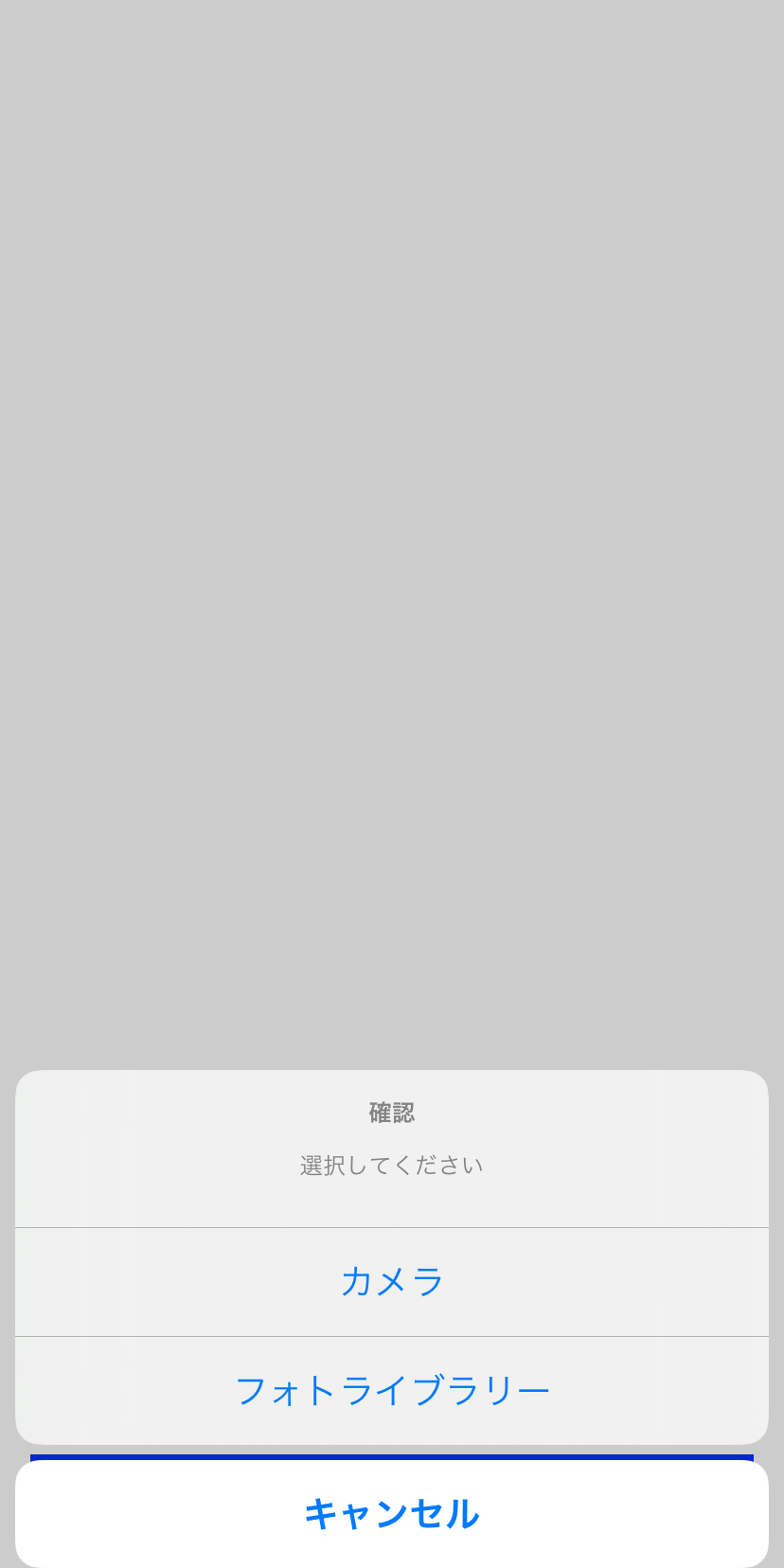Choose the カメラ option

point(392,1281)
